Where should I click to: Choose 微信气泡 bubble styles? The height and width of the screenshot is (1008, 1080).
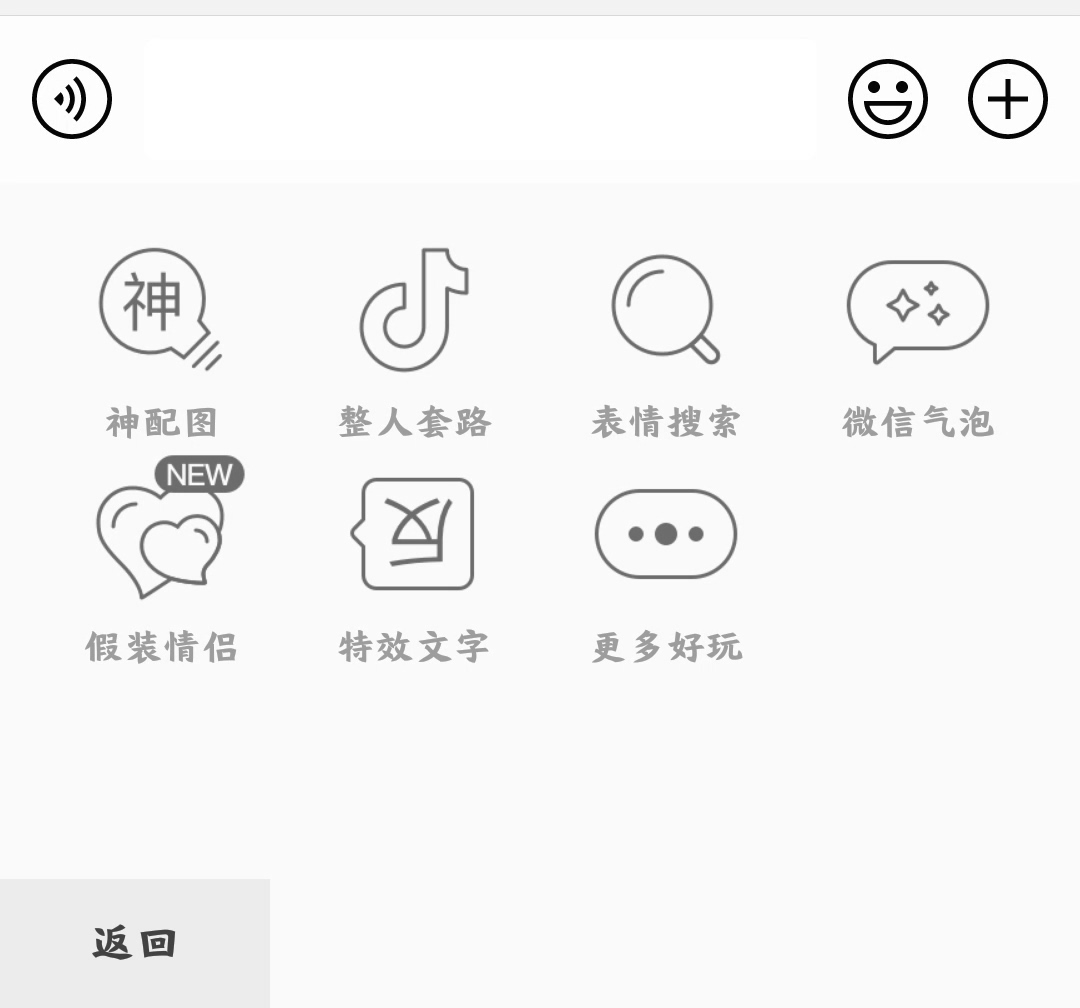(x=917, y=340)
